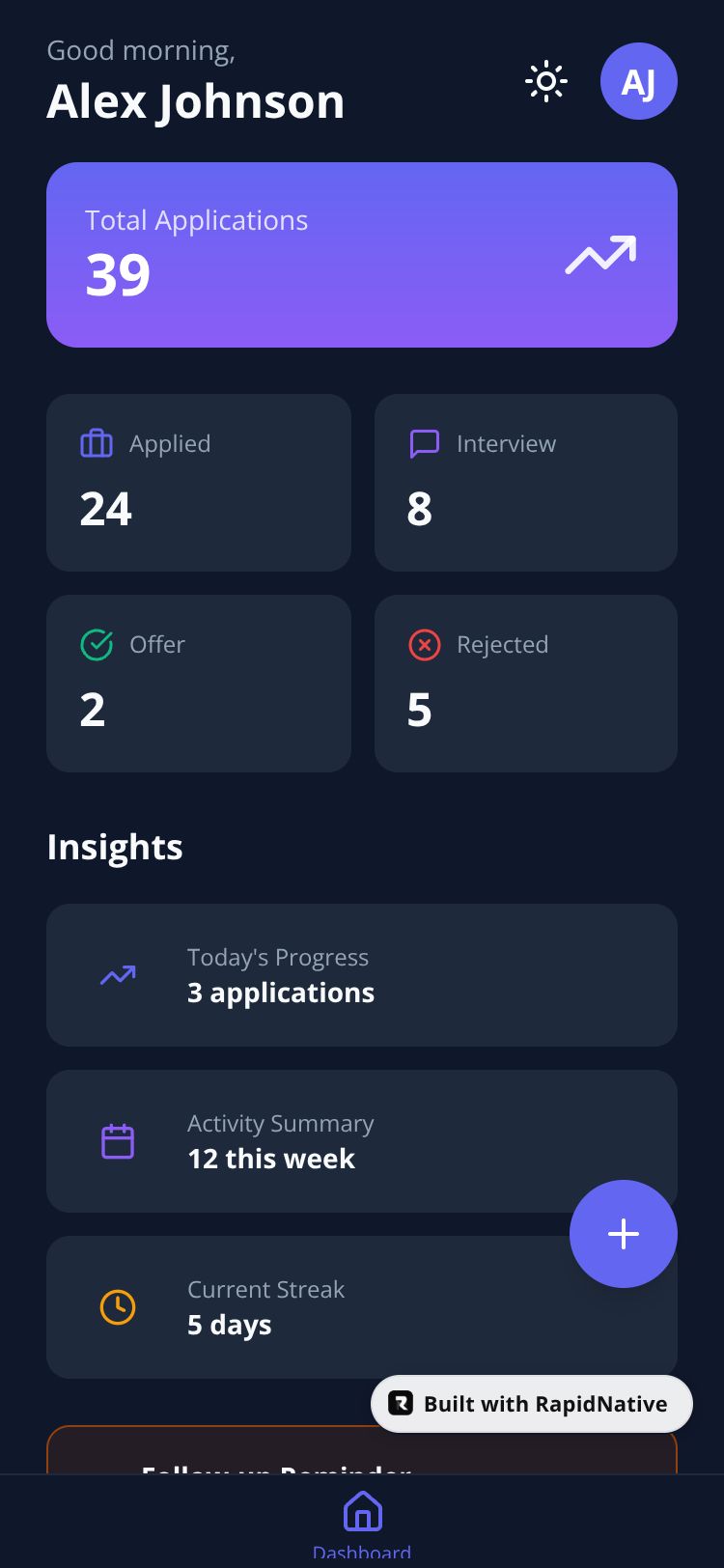Viewport: 724px width, 1568px height.
Task: Tap the Built with RapidNative badge
Action: [531, 1403]
